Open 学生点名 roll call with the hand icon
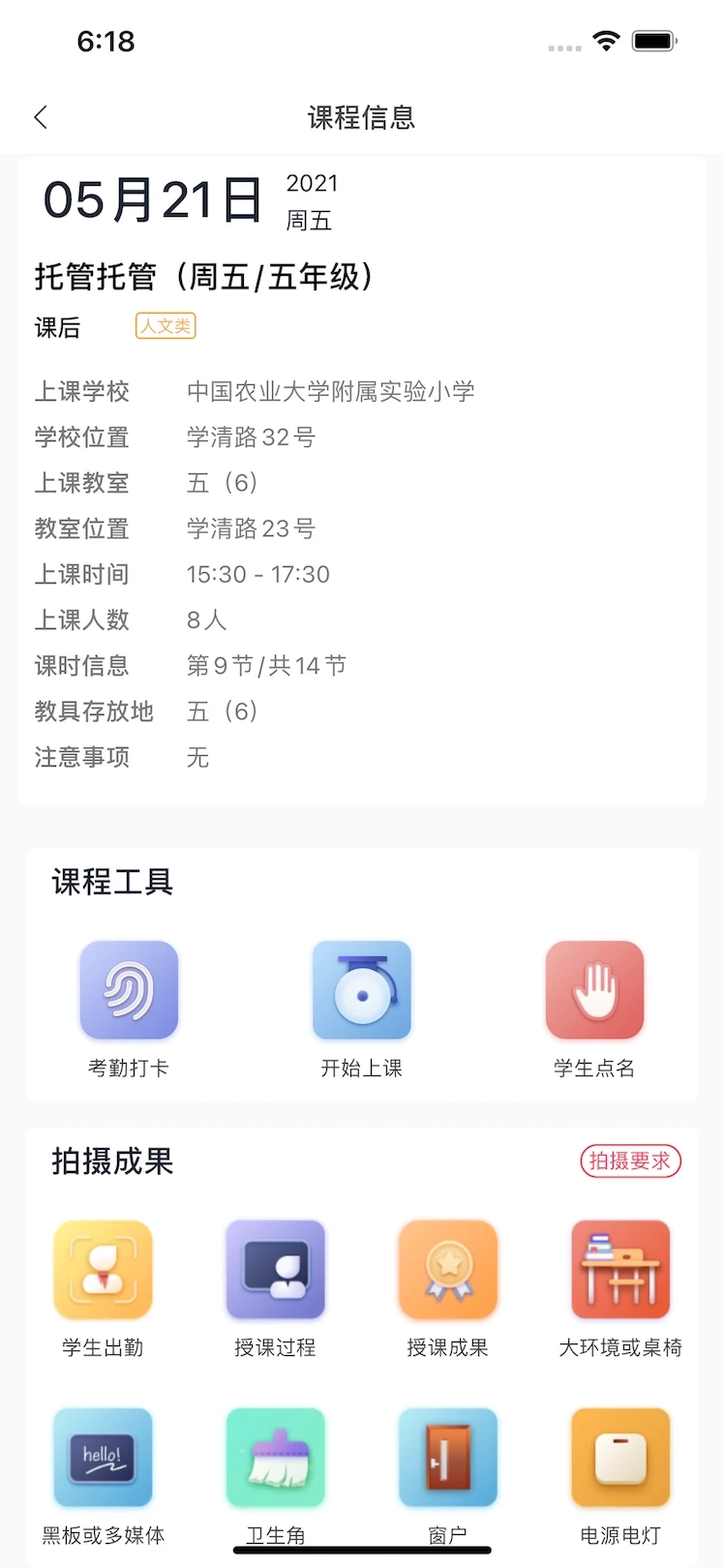 (x=594, y=990)
